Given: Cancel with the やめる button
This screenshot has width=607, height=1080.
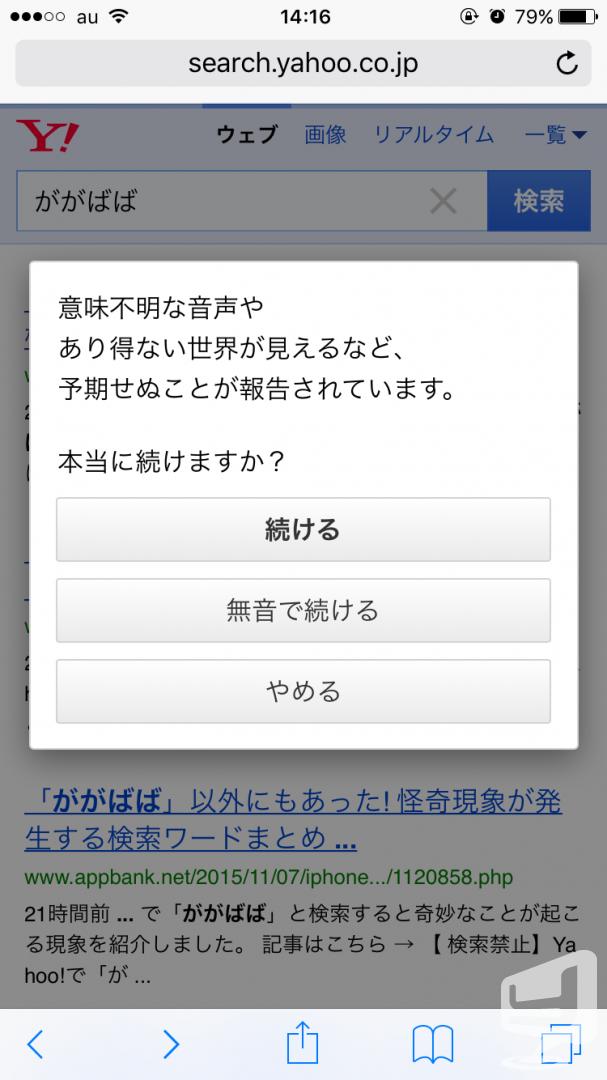Looking at the screenshot, I should pos(303,691).
